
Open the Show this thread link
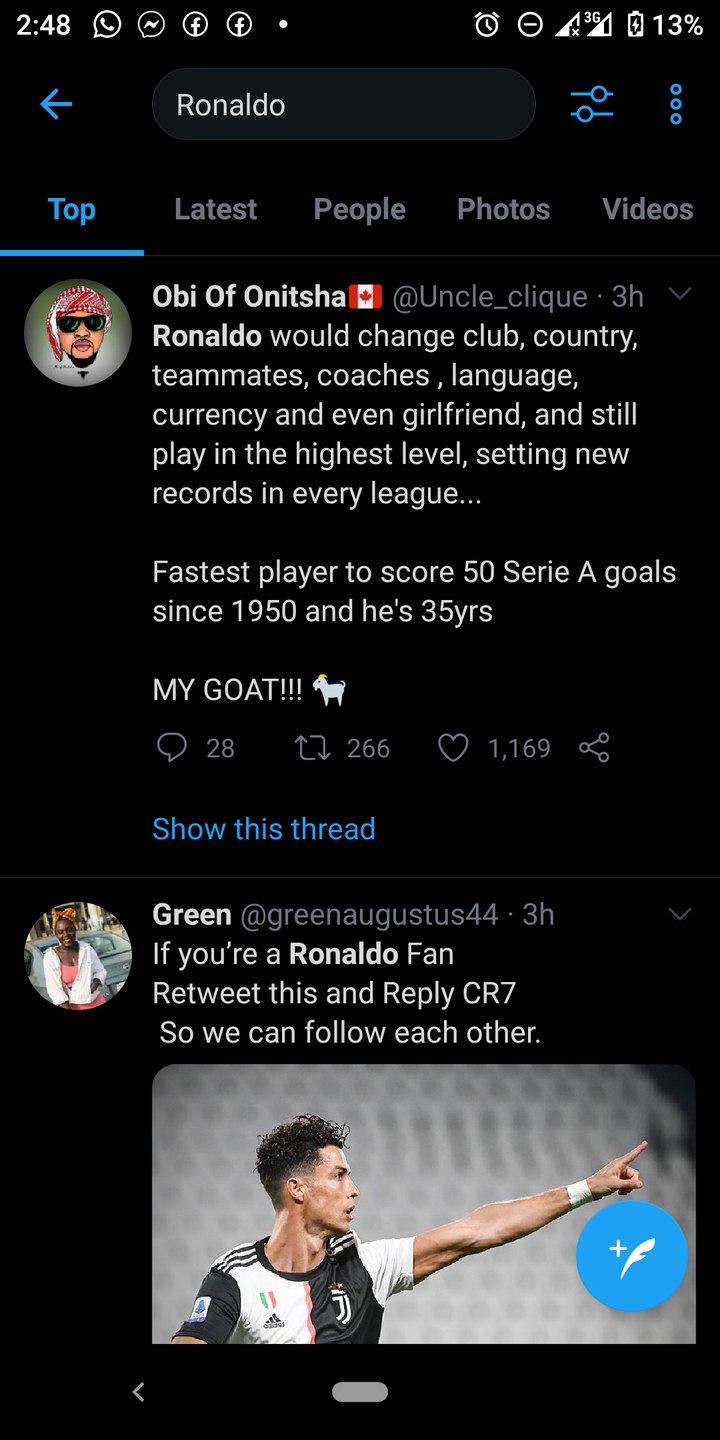click(x=264, y=828)
